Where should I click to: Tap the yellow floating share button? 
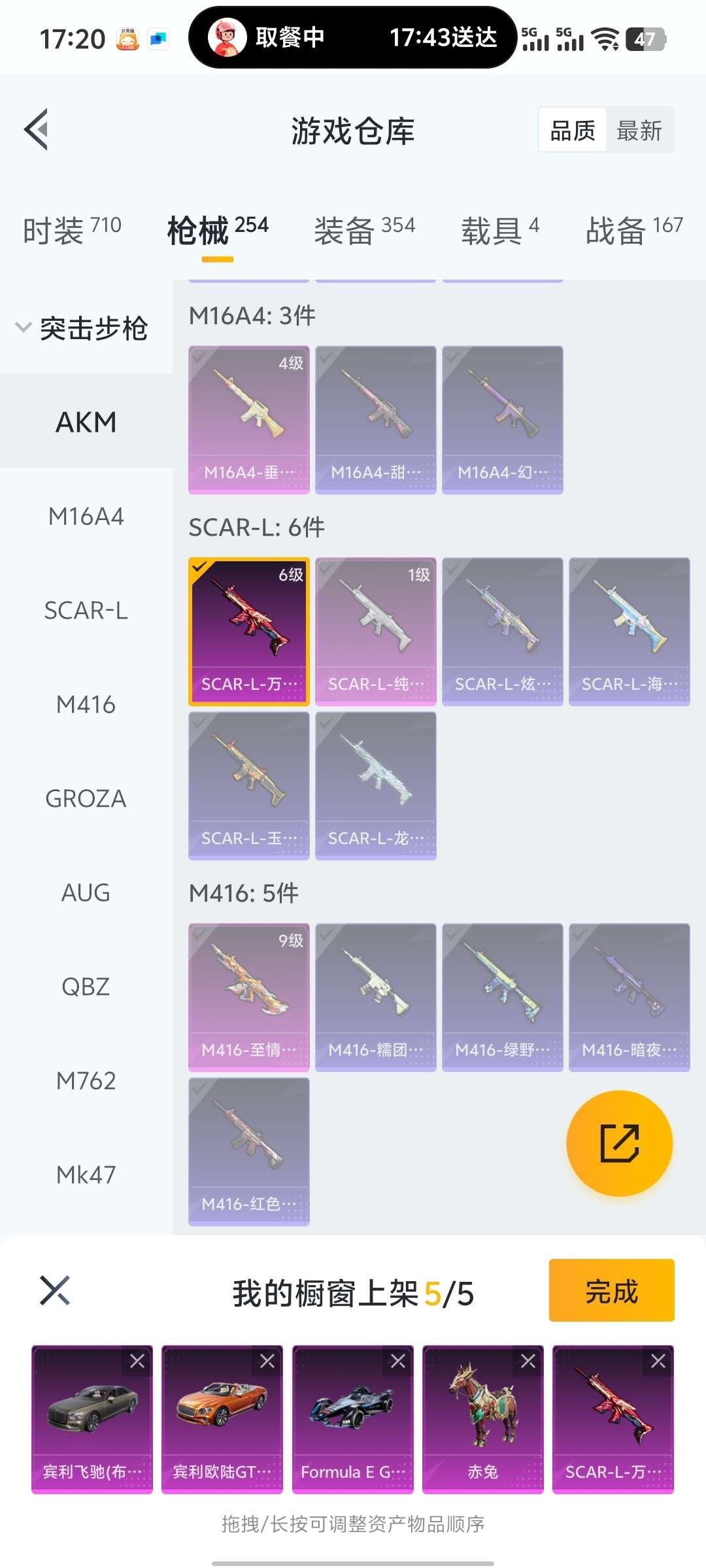point(619,1143)
